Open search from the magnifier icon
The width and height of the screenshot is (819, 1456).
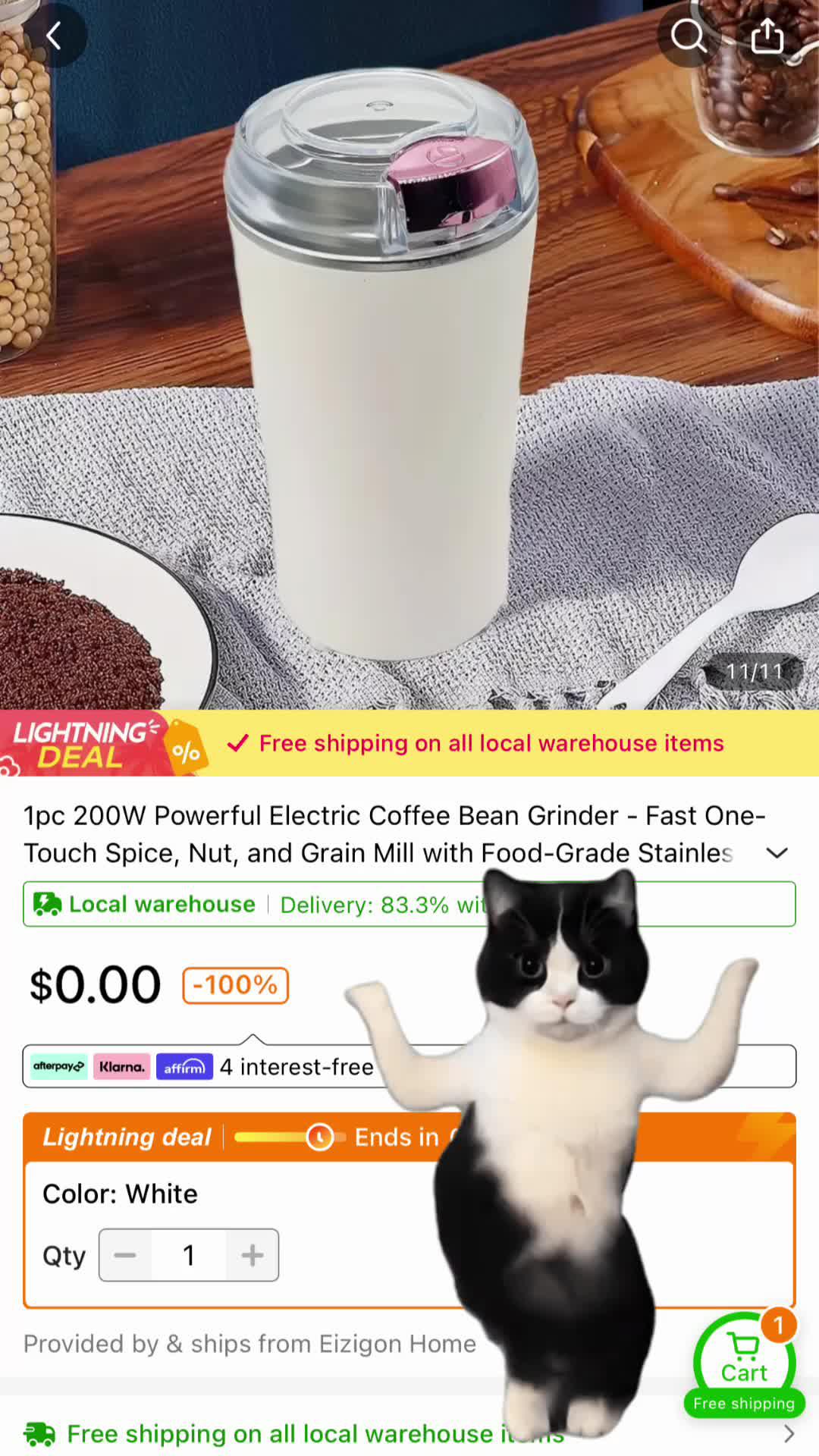pos(688,35)
